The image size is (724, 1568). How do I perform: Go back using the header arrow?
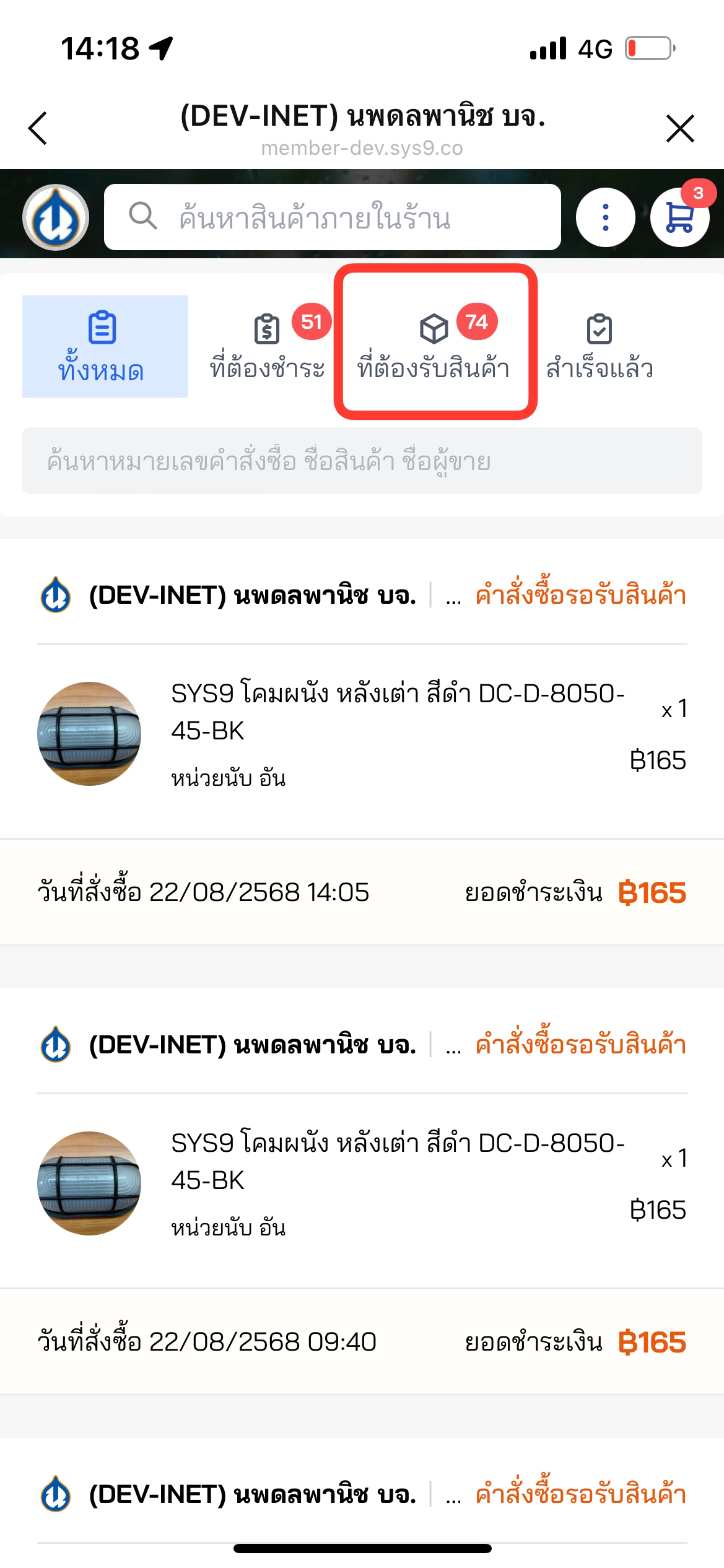coord(38,128)
